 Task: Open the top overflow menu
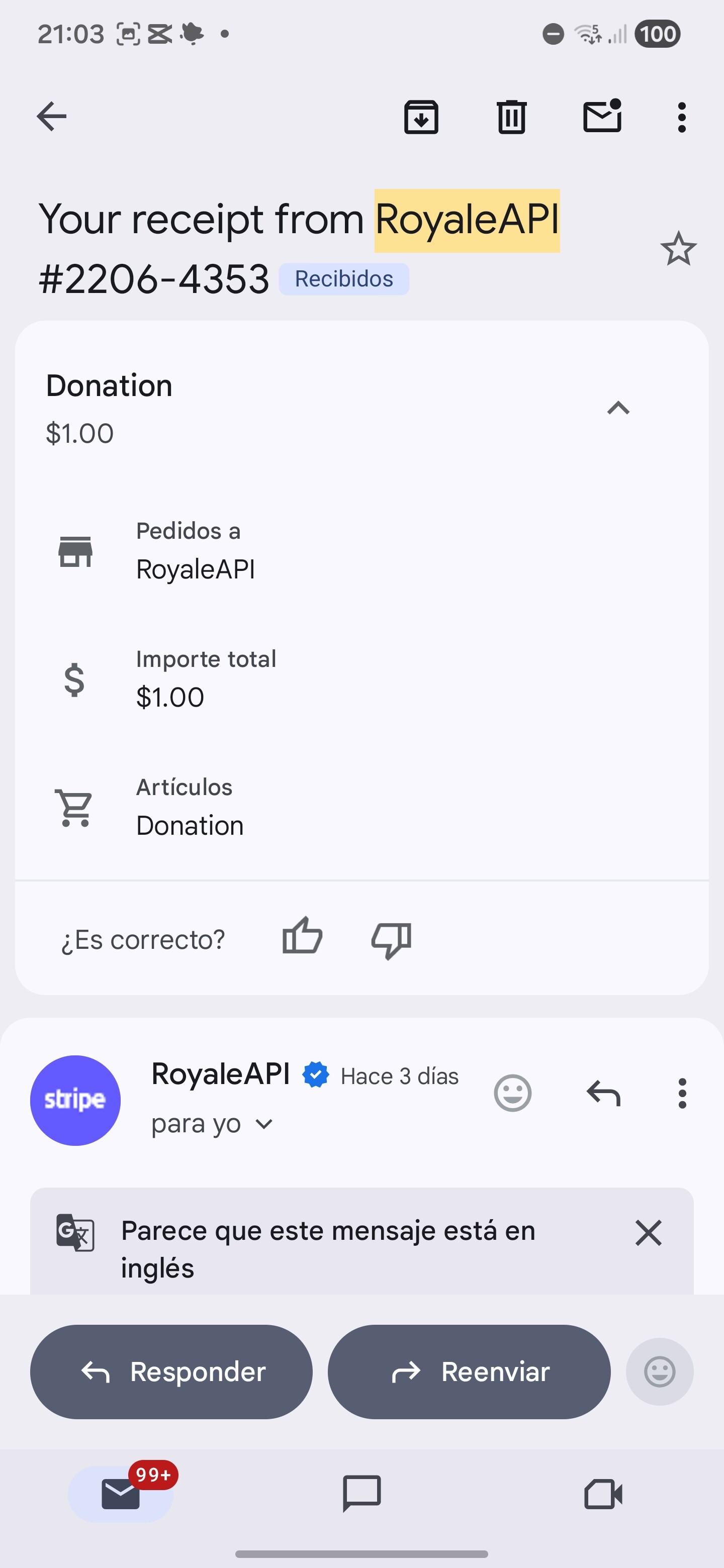coord(681,116)
